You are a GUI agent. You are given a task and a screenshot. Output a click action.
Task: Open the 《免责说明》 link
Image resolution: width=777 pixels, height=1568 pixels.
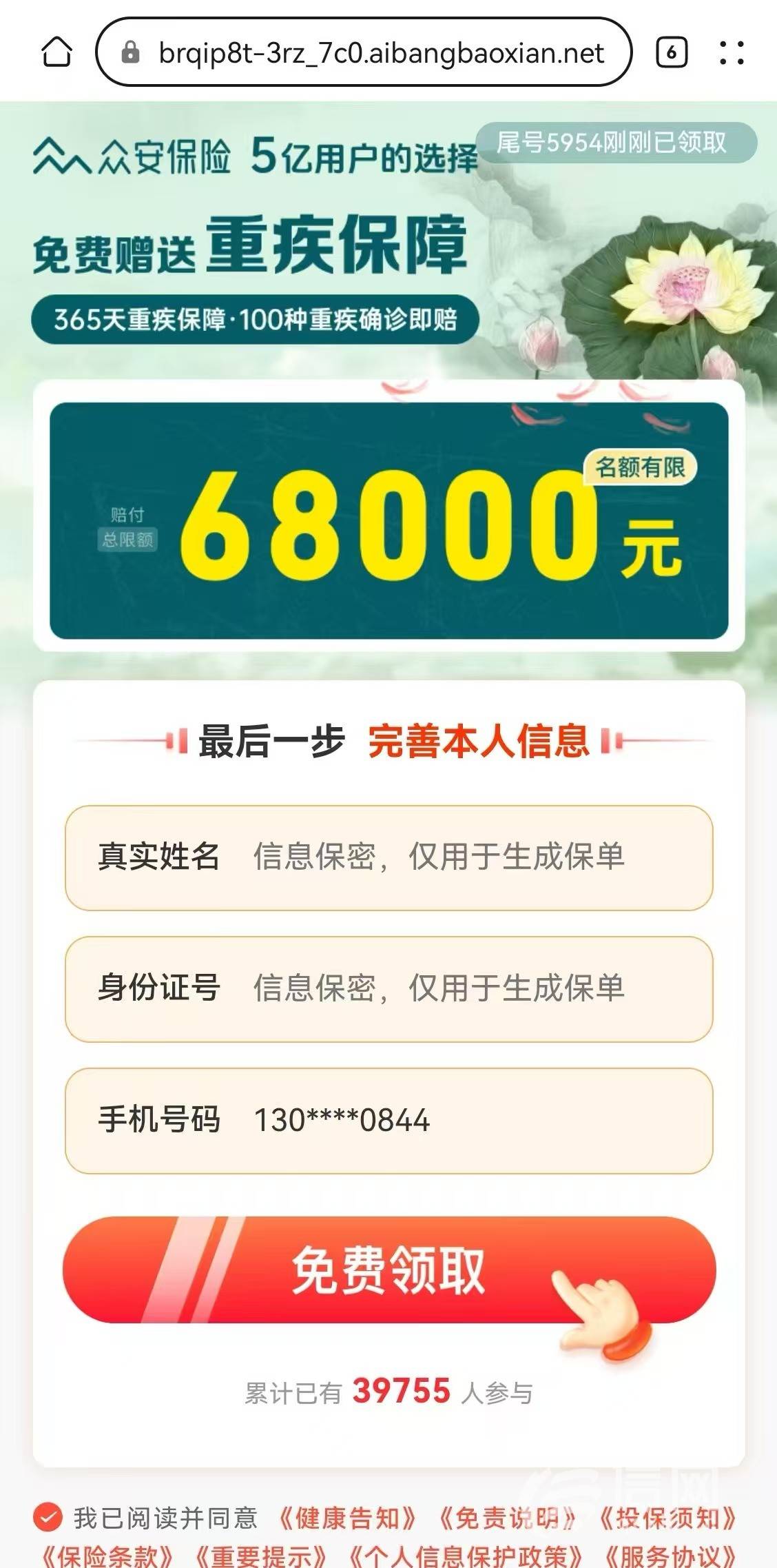tap(508, 1518)
